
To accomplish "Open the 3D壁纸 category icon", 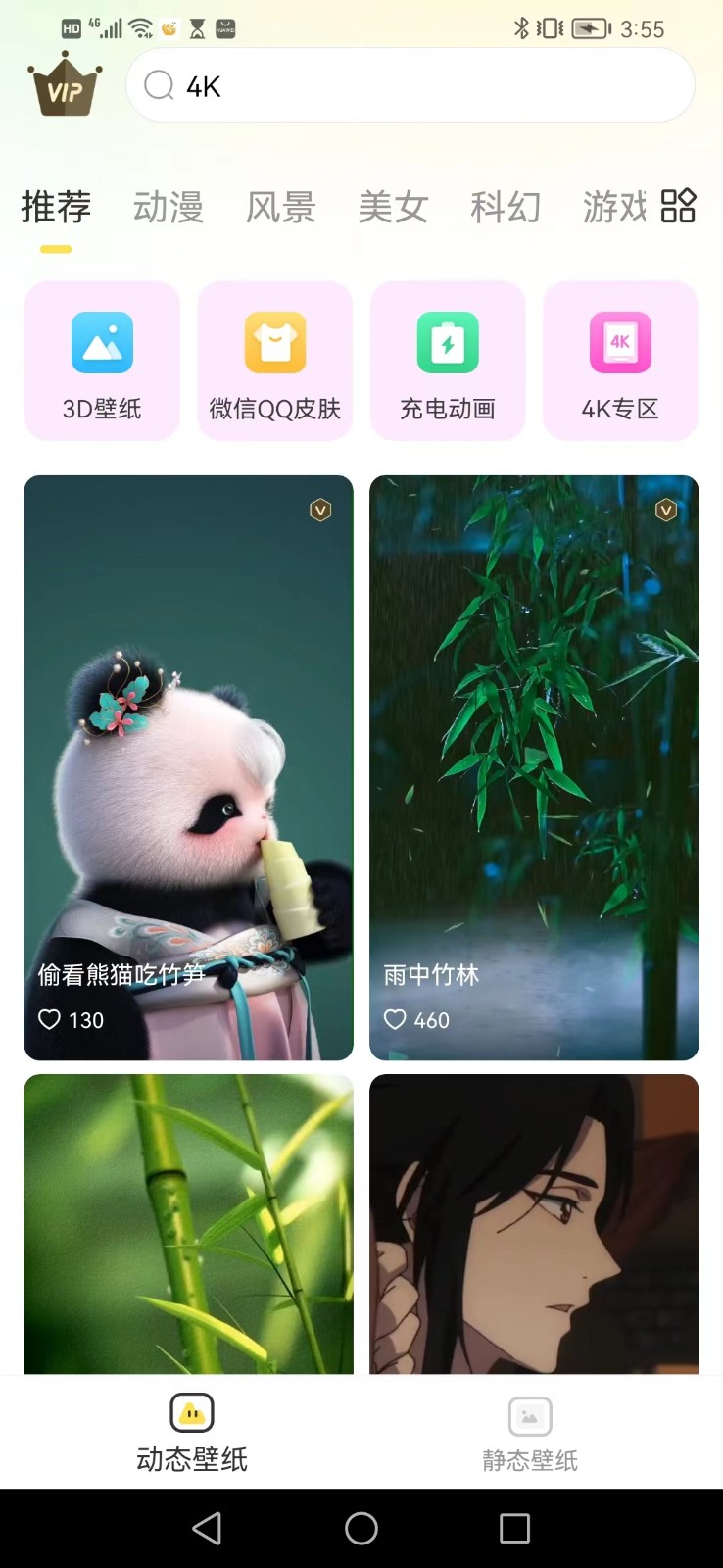I will [101, 343].
